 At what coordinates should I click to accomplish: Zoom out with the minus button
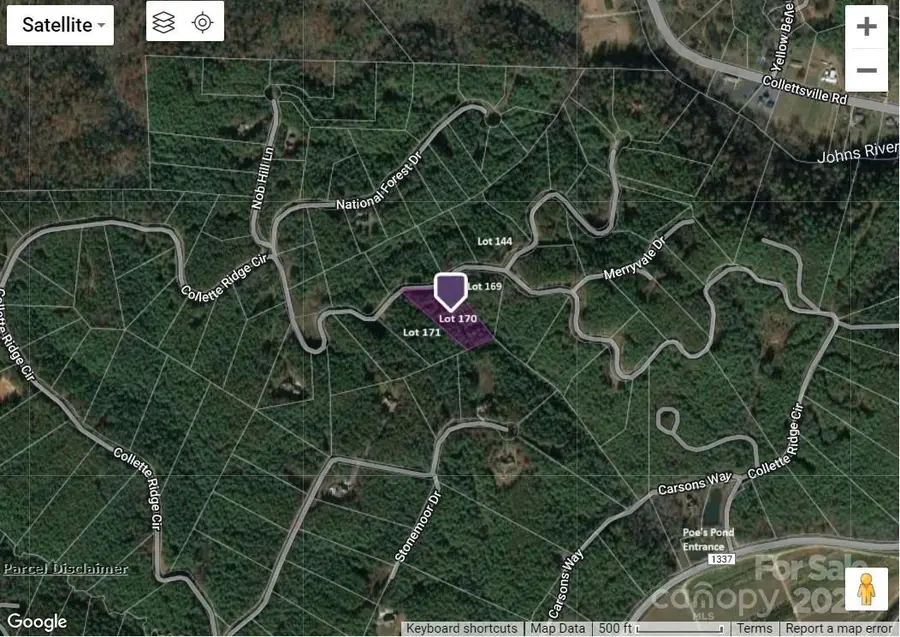pos(866,71)
